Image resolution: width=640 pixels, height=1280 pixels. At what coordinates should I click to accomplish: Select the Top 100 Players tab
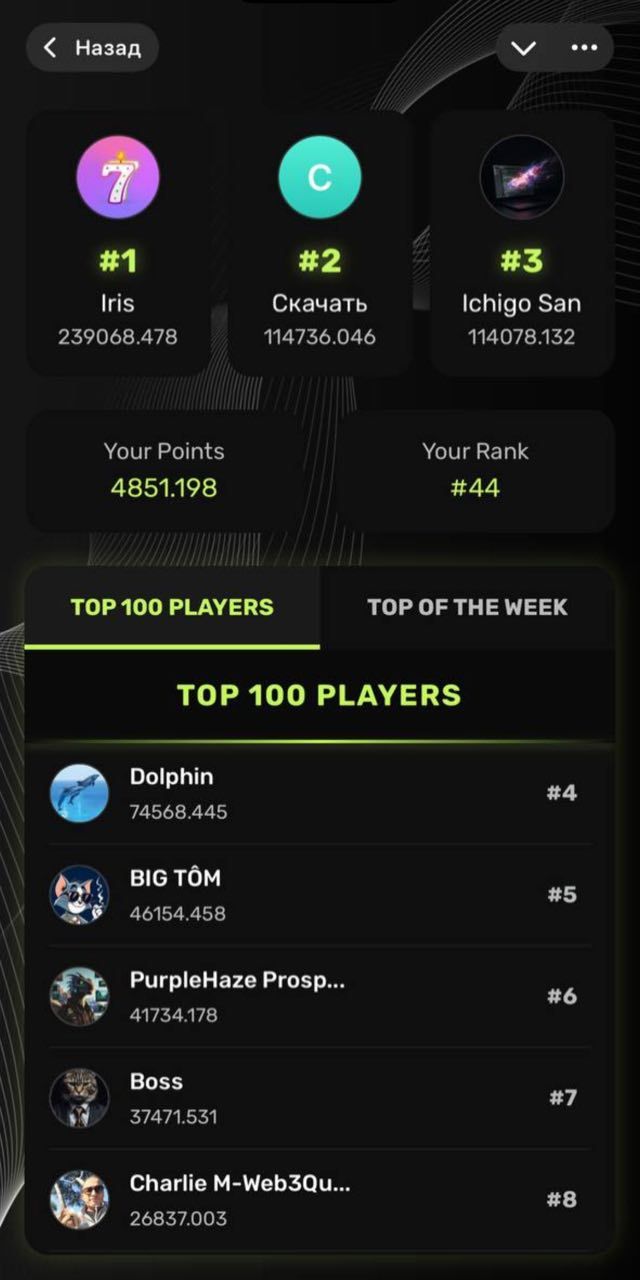[x=172, y=607]
